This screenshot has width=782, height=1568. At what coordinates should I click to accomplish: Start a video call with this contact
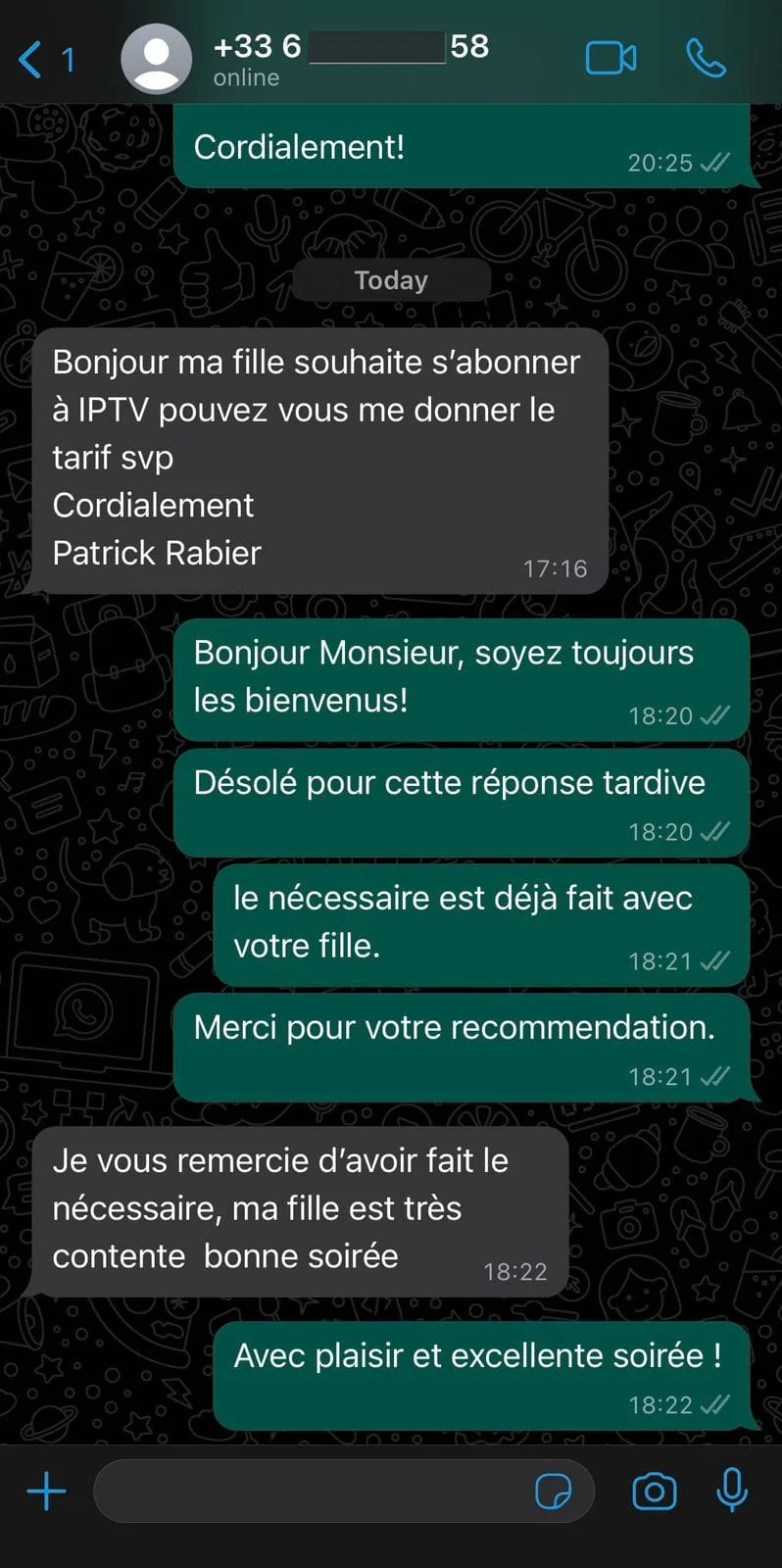coord(611,59)
